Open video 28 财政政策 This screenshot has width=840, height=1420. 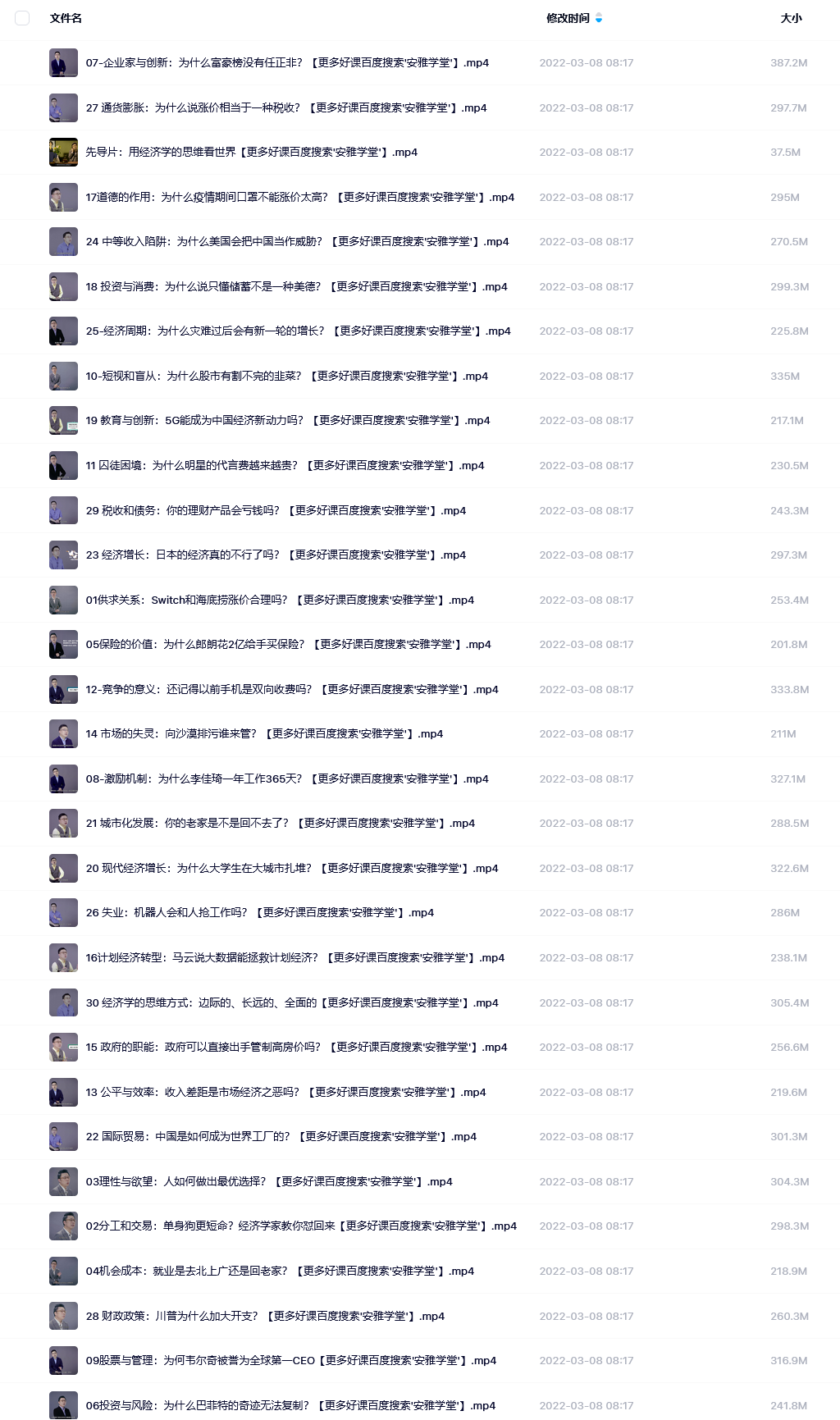[x=265, y=1317]
